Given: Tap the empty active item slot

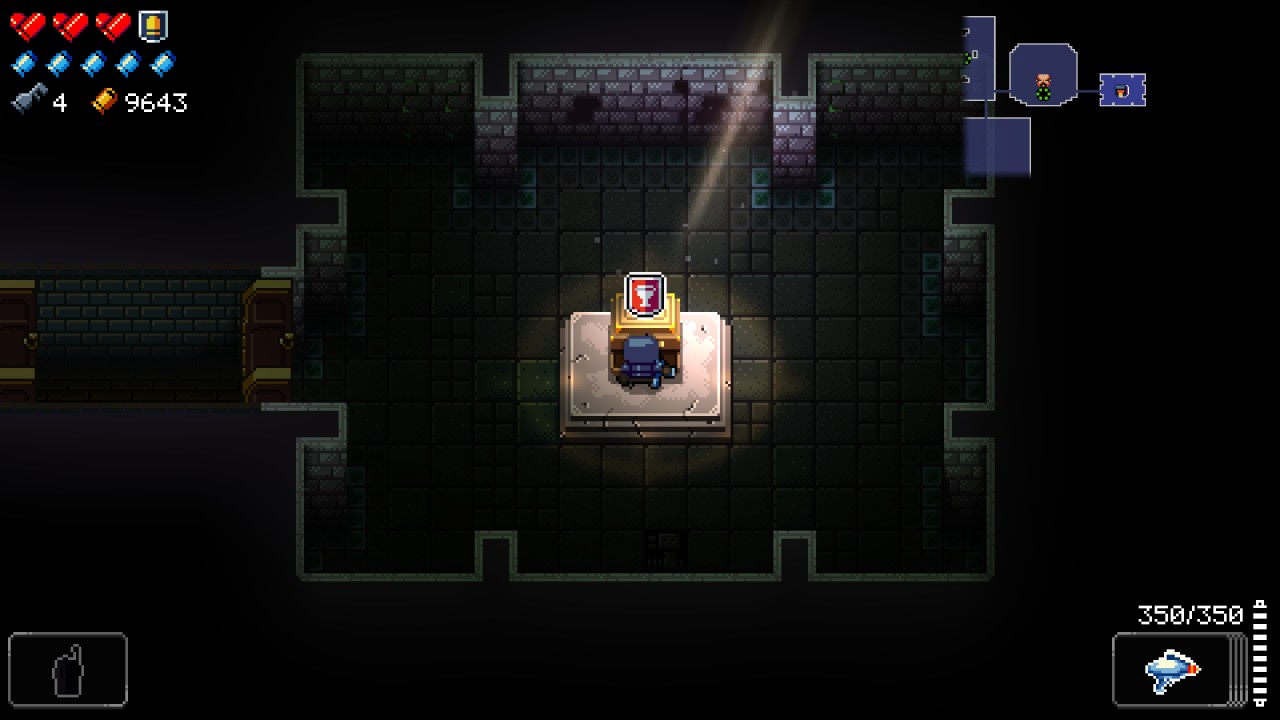Looking at the screenshot, I should (68, 669).
